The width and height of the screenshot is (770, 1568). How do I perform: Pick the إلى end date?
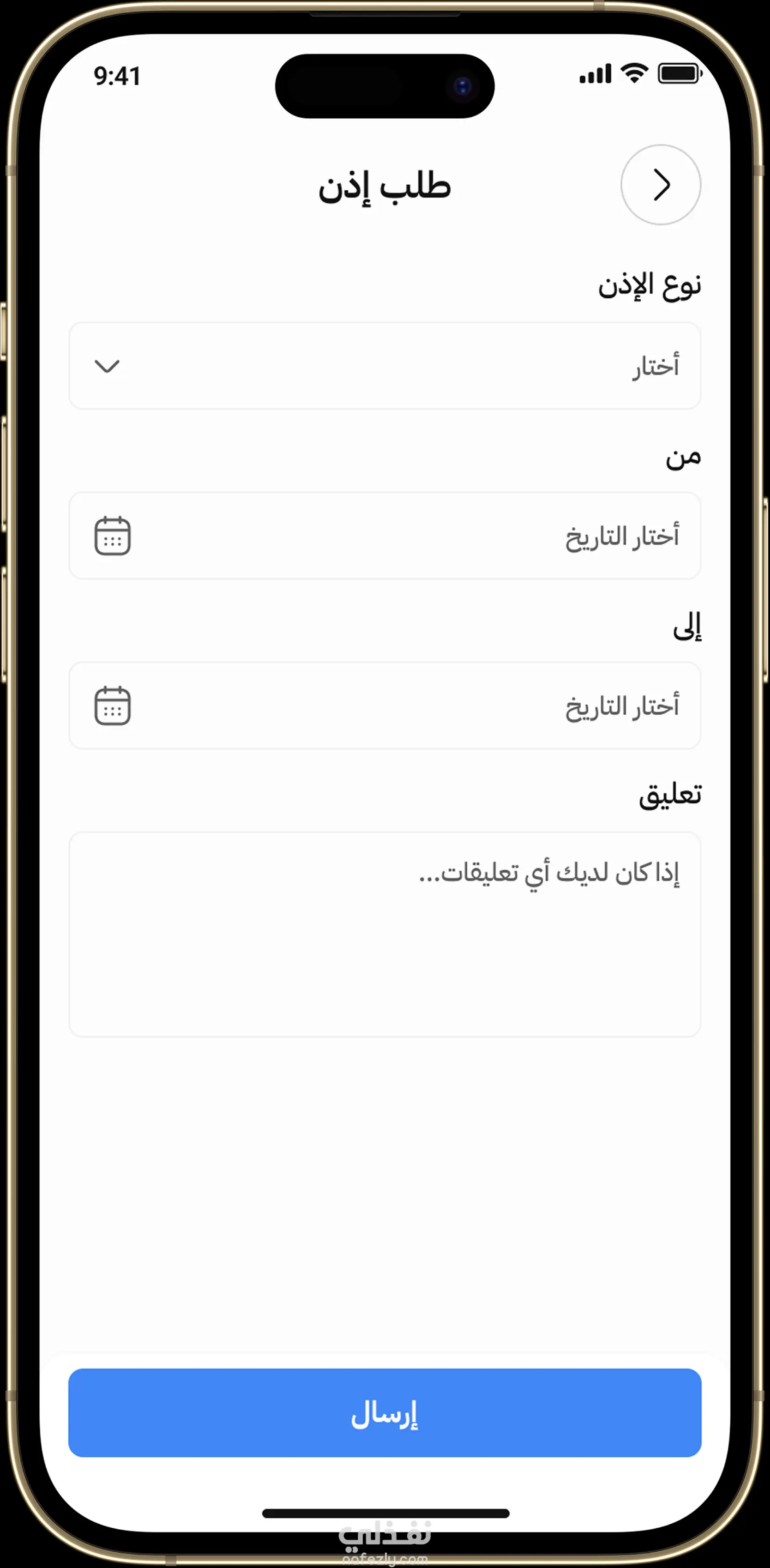click(x=385, y=706)
